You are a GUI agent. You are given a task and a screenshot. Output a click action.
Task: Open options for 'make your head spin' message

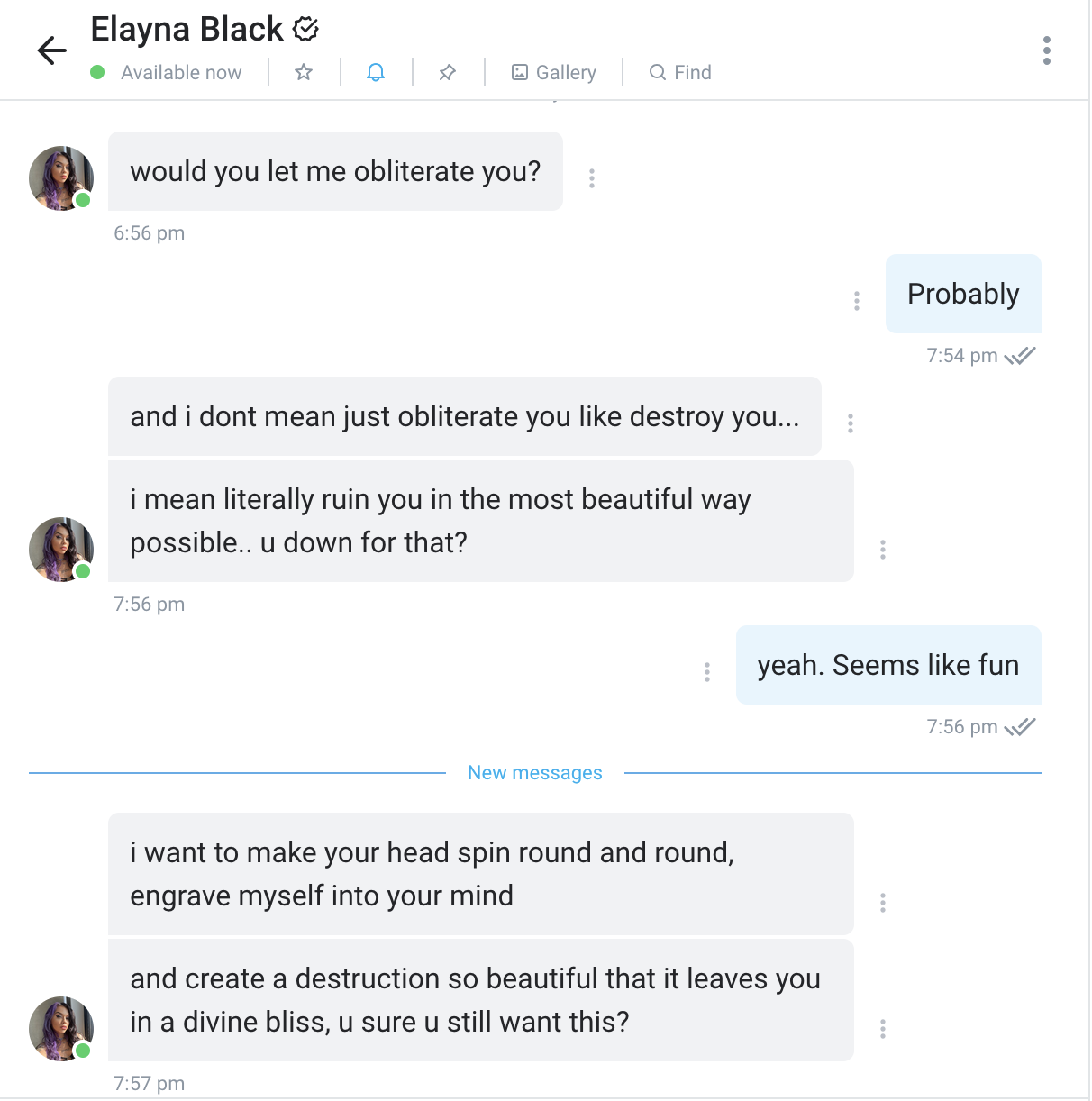click(882, 903)
